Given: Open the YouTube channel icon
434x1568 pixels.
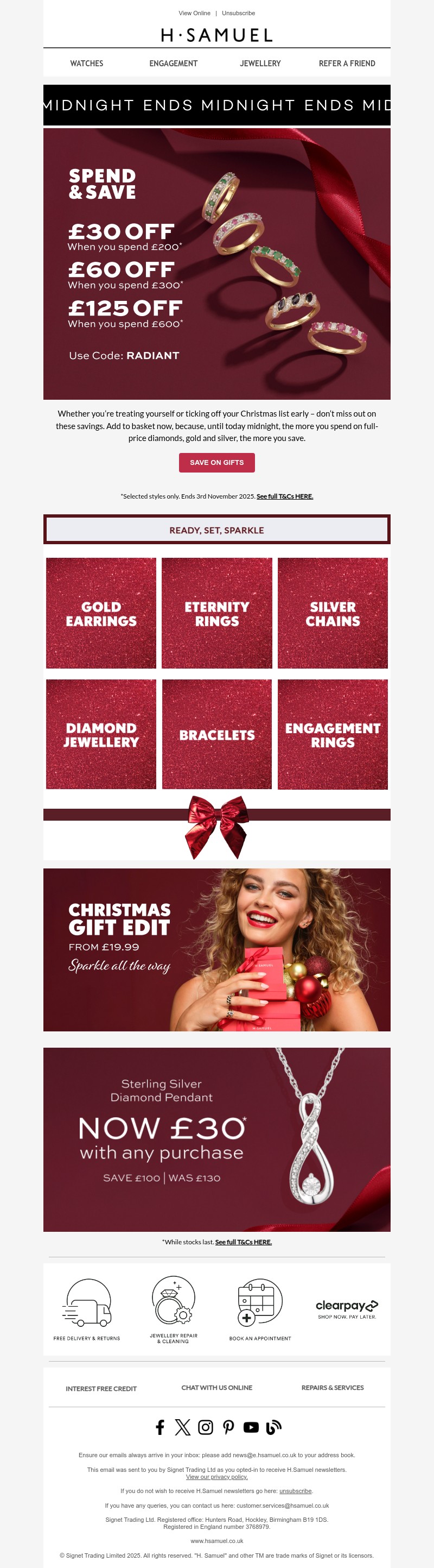Looking at the screenshot, I should tap(251, 1427).
